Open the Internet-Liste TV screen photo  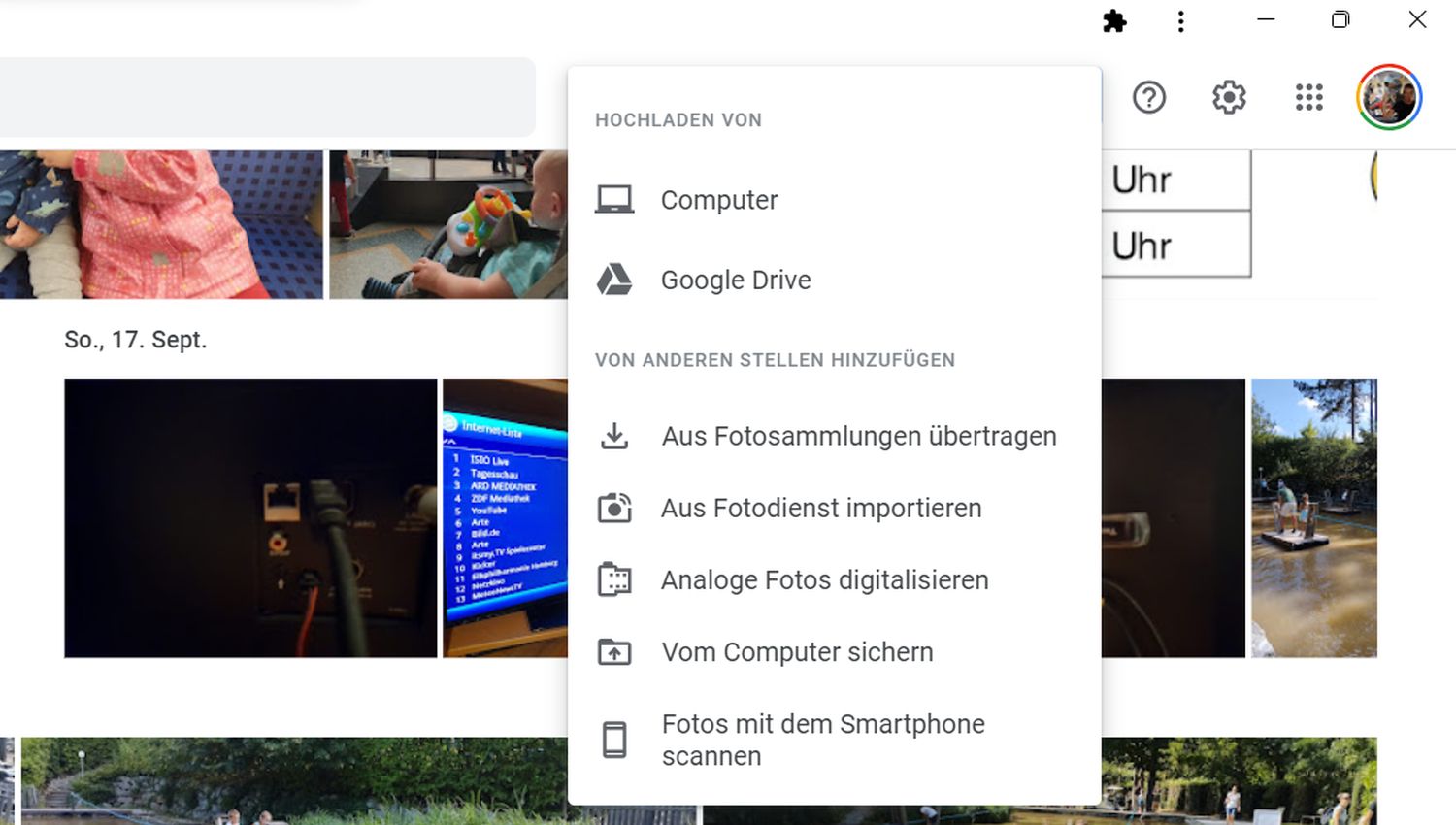505,517
